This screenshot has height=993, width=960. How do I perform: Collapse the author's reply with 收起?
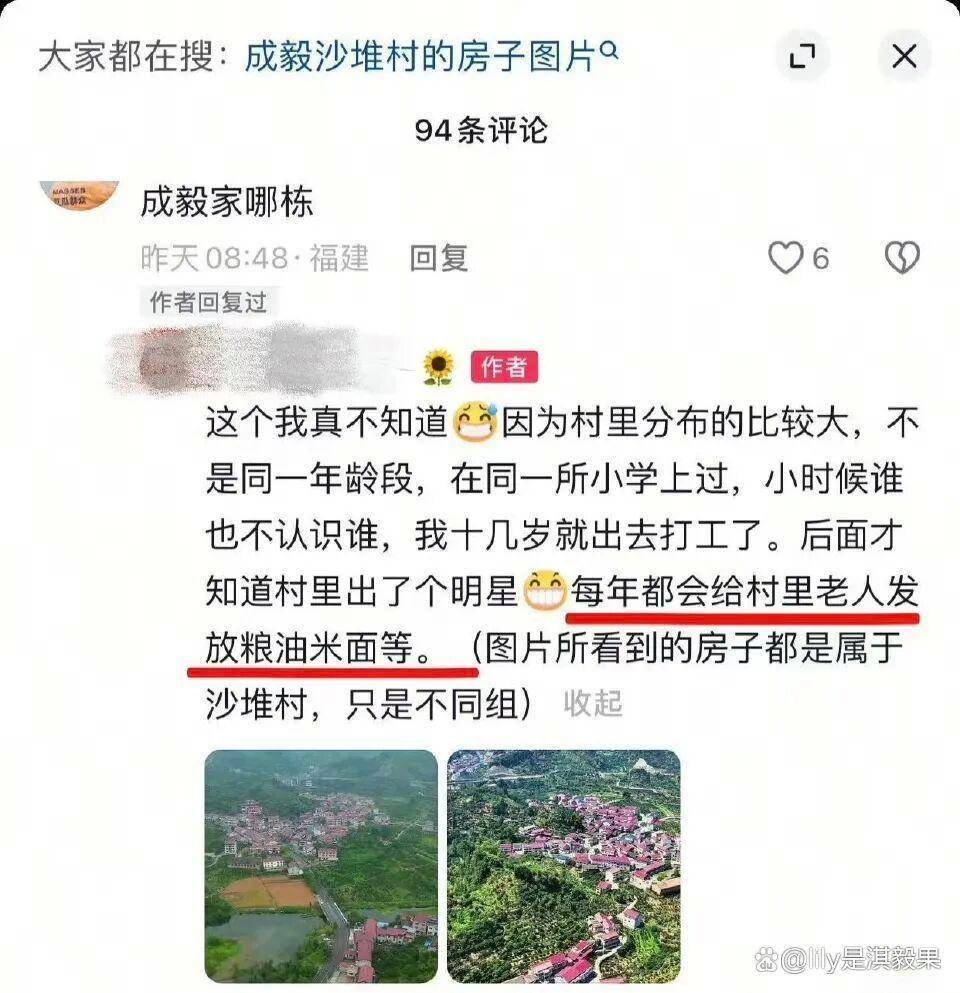pyautogui.click(x=593, y=703)
